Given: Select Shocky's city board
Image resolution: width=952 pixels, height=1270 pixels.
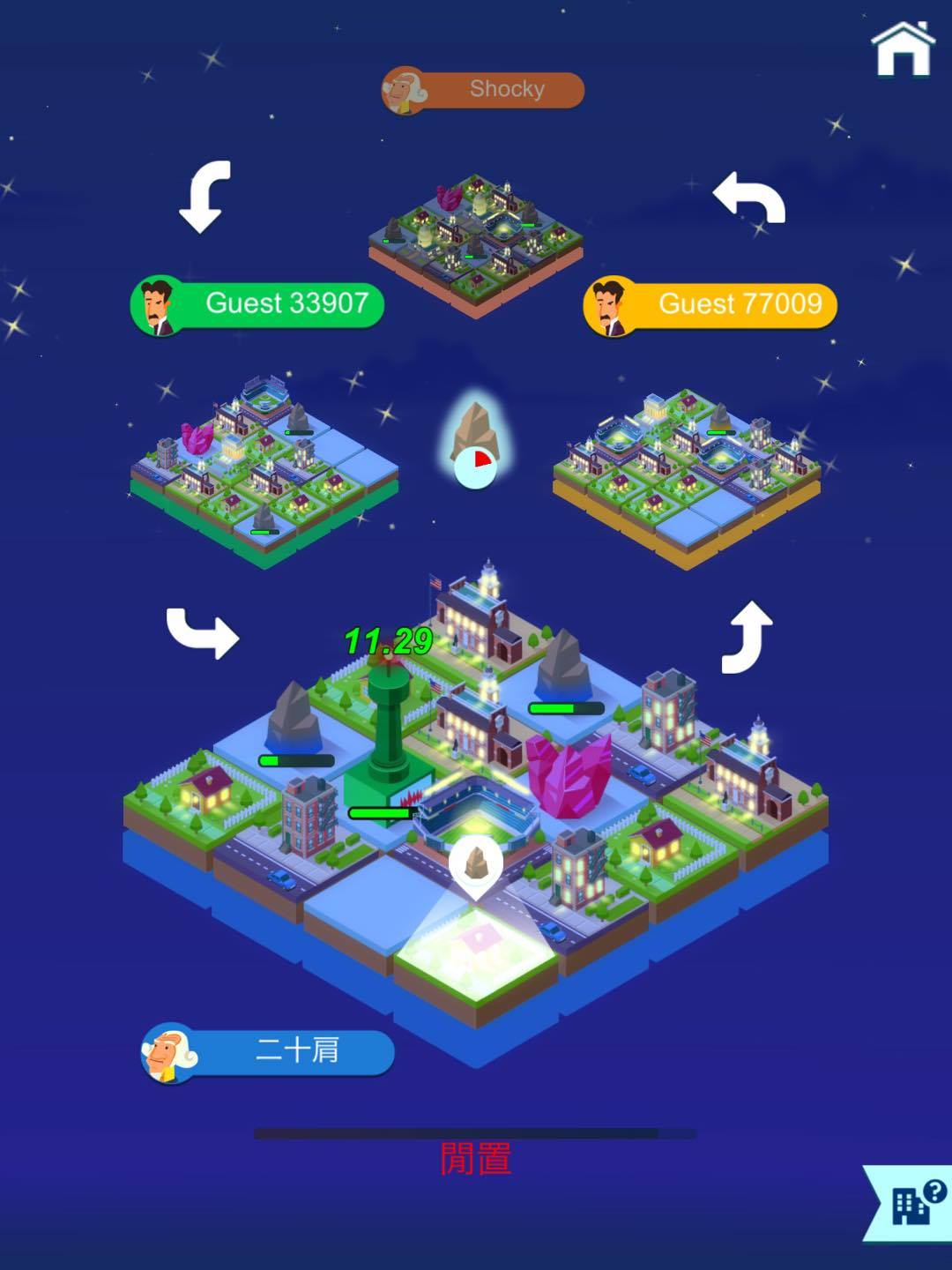Looking at the screenshot, I should [476, 243].
